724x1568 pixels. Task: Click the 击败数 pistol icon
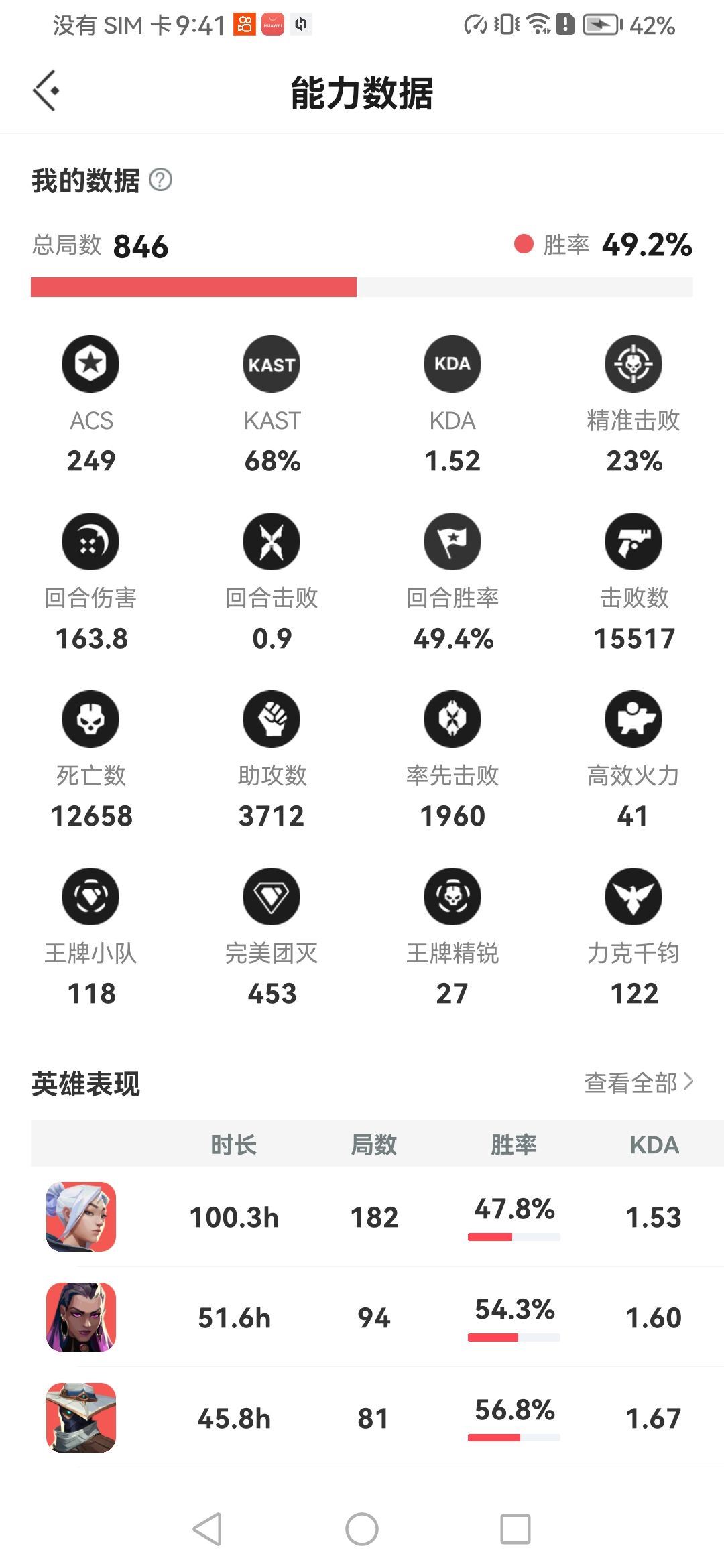633,541
